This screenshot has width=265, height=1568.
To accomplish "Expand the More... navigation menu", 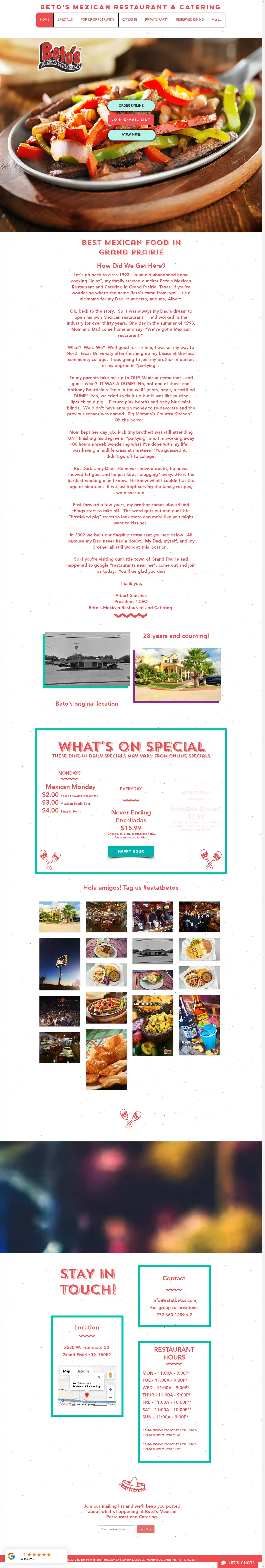I will [x=216, y=19].
